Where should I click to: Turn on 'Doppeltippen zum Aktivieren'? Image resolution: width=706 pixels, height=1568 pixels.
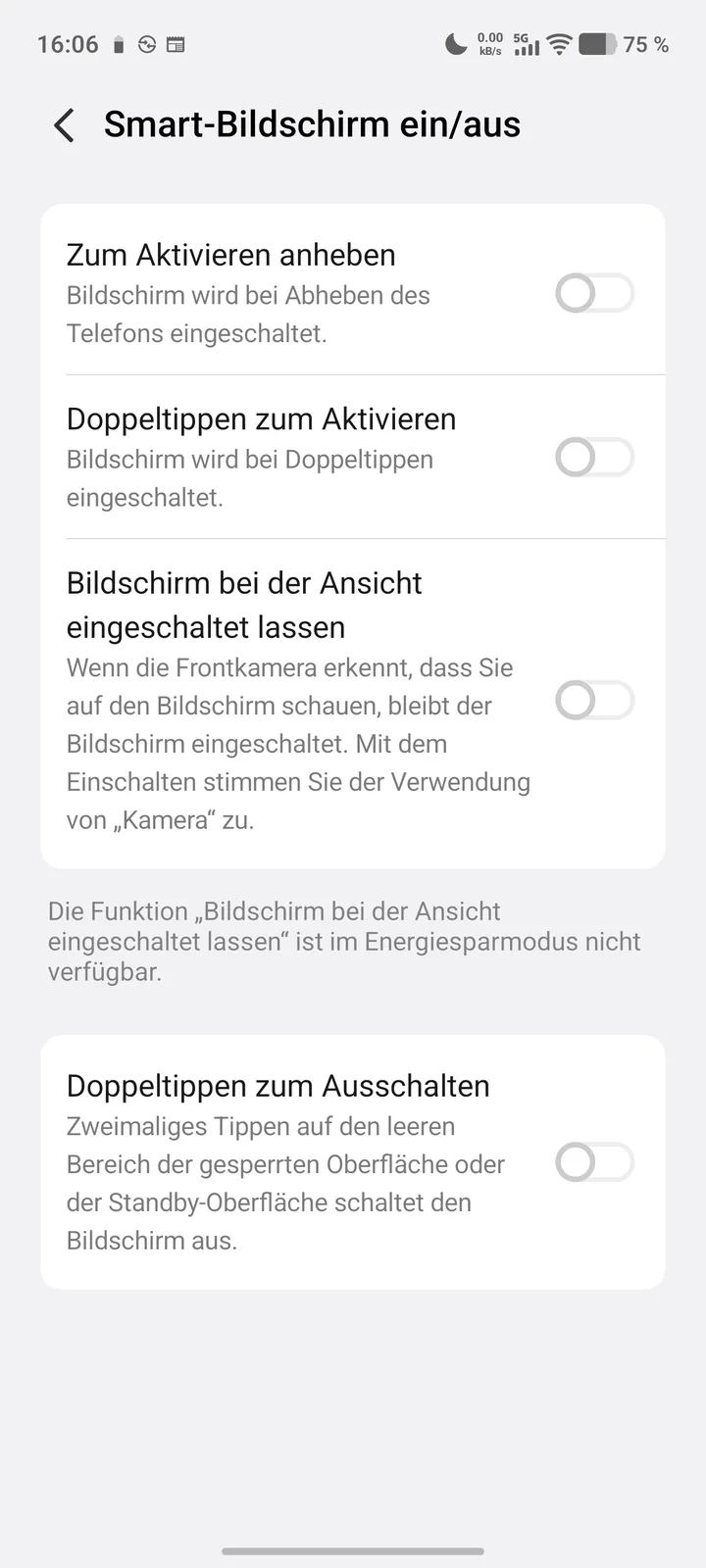(x=594, y=458)
